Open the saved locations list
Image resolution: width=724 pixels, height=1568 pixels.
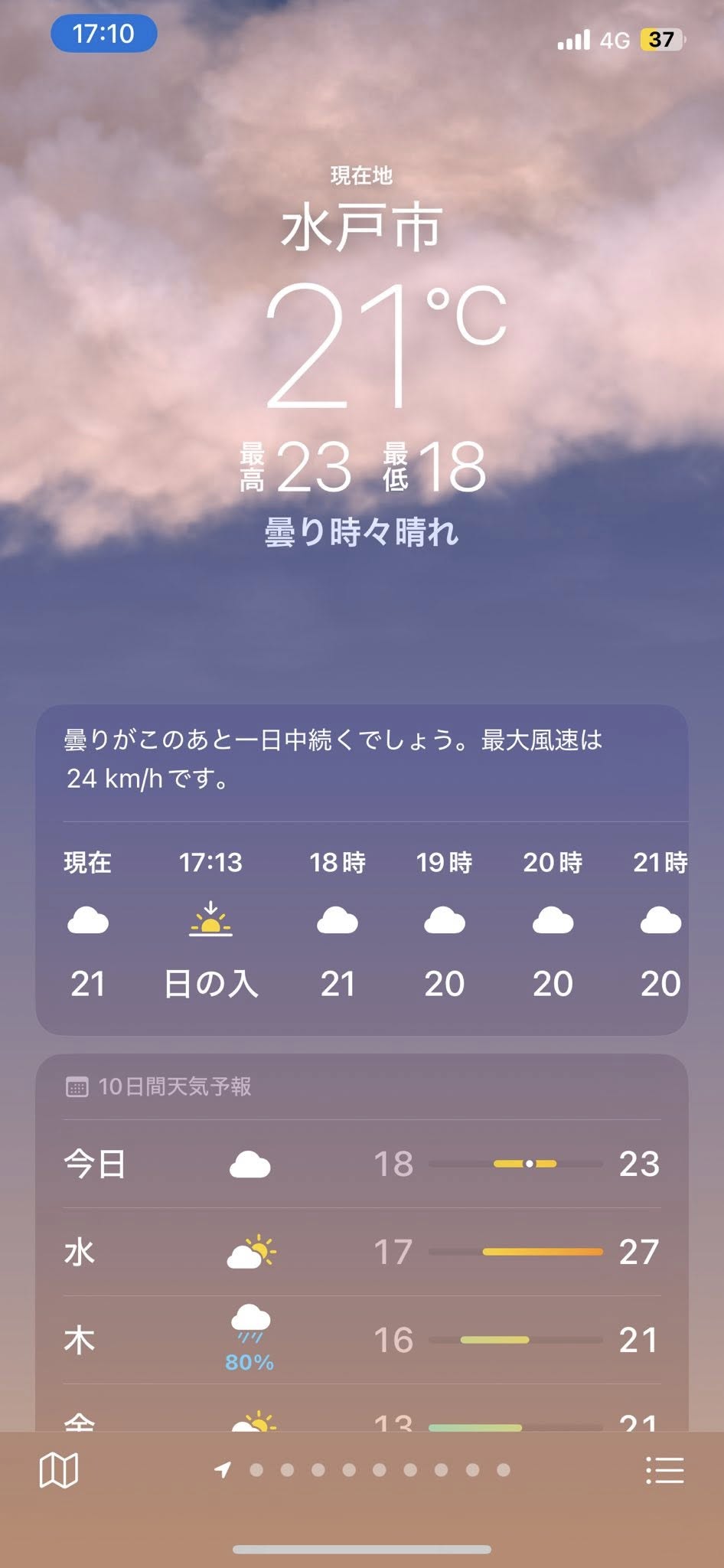664,1470
